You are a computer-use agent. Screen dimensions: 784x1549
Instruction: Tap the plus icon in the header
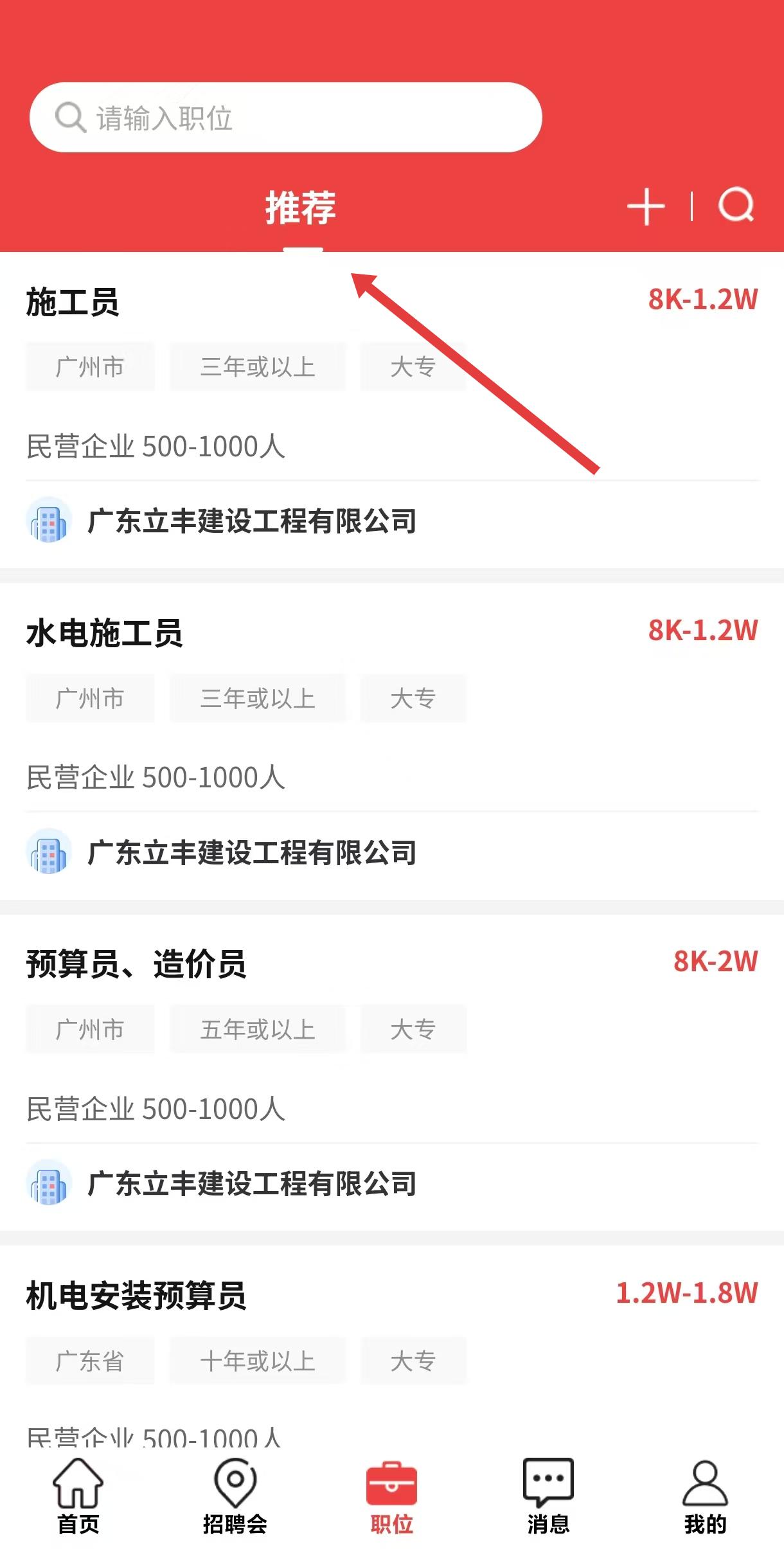pos(646,207)
